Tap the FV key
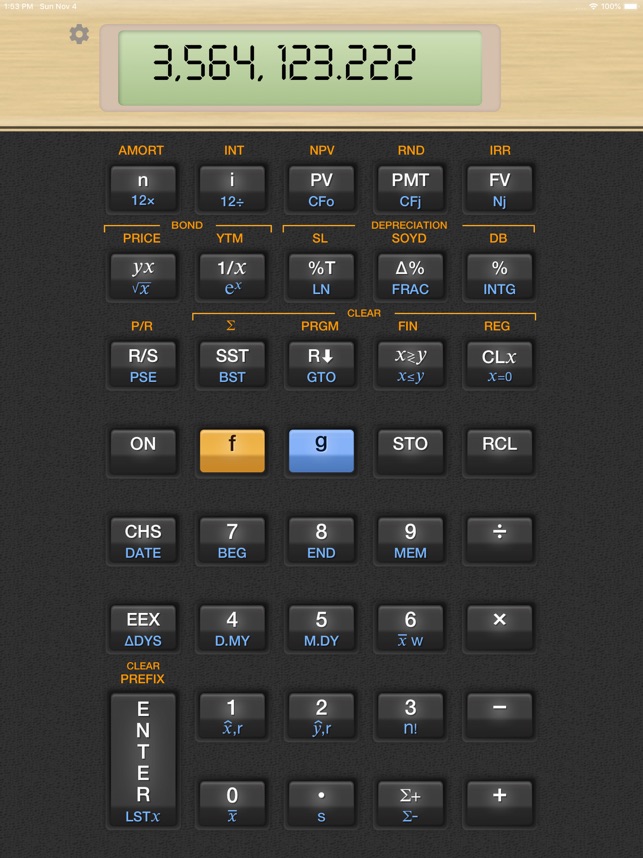The width and height of the screenshot is (643, 858). [499, 188]
